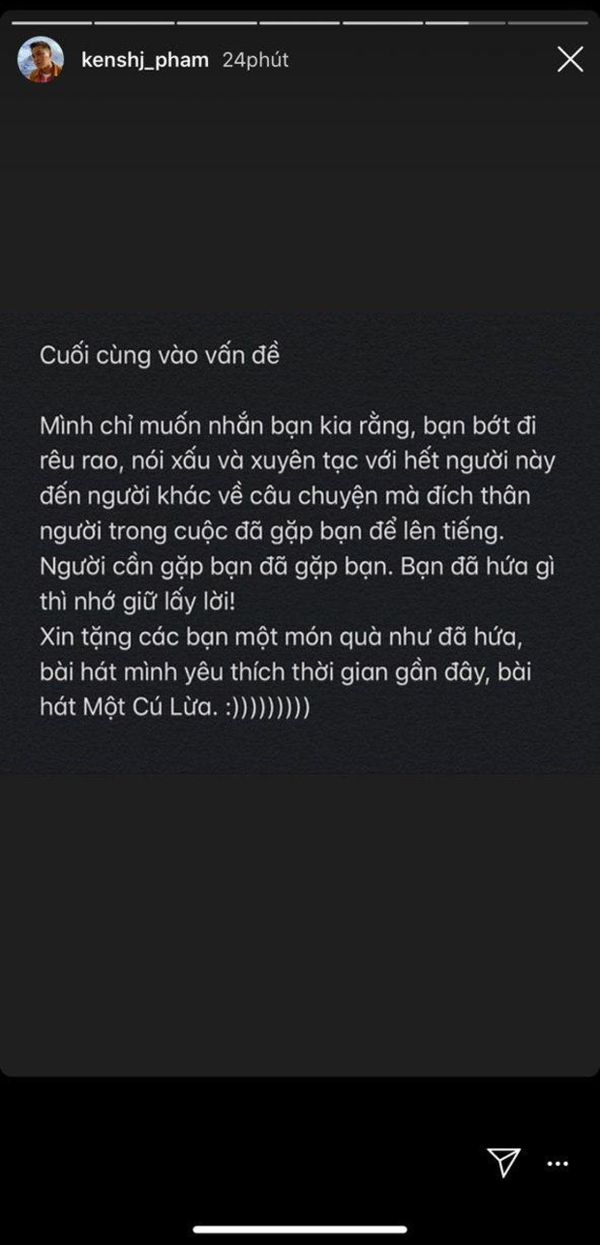The width and height of the screenshot is (600, 1245).
Task: Open the kenshj_pham username link
Action: click(x=144, y=60)
